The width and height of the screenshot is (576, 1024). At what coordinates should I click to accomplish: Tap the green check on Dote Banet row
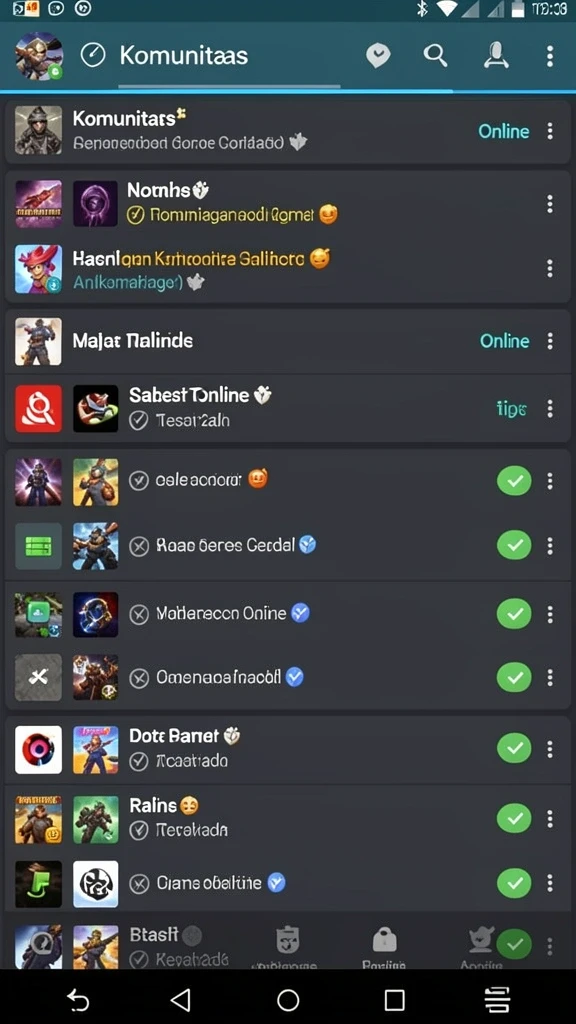tap(514, 748)
